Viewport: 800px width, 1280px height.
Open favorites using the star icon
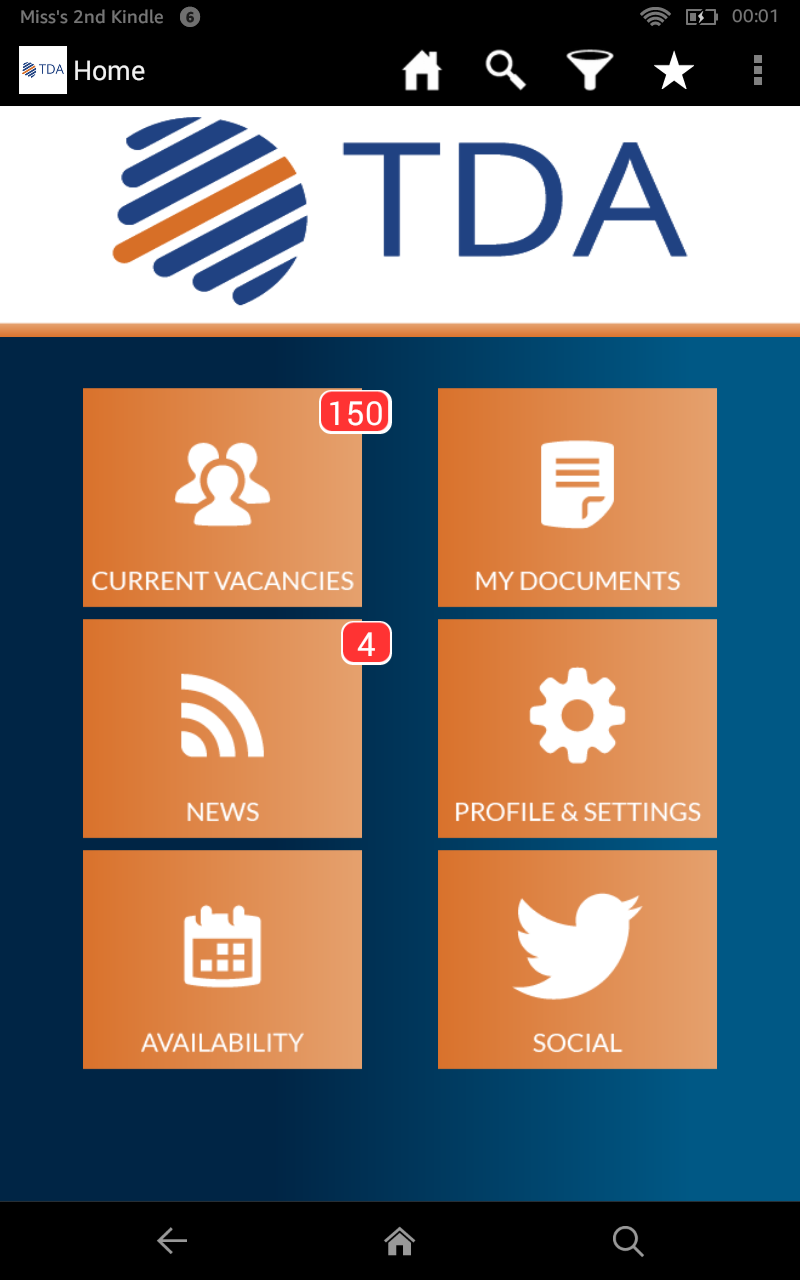point(673,70)
